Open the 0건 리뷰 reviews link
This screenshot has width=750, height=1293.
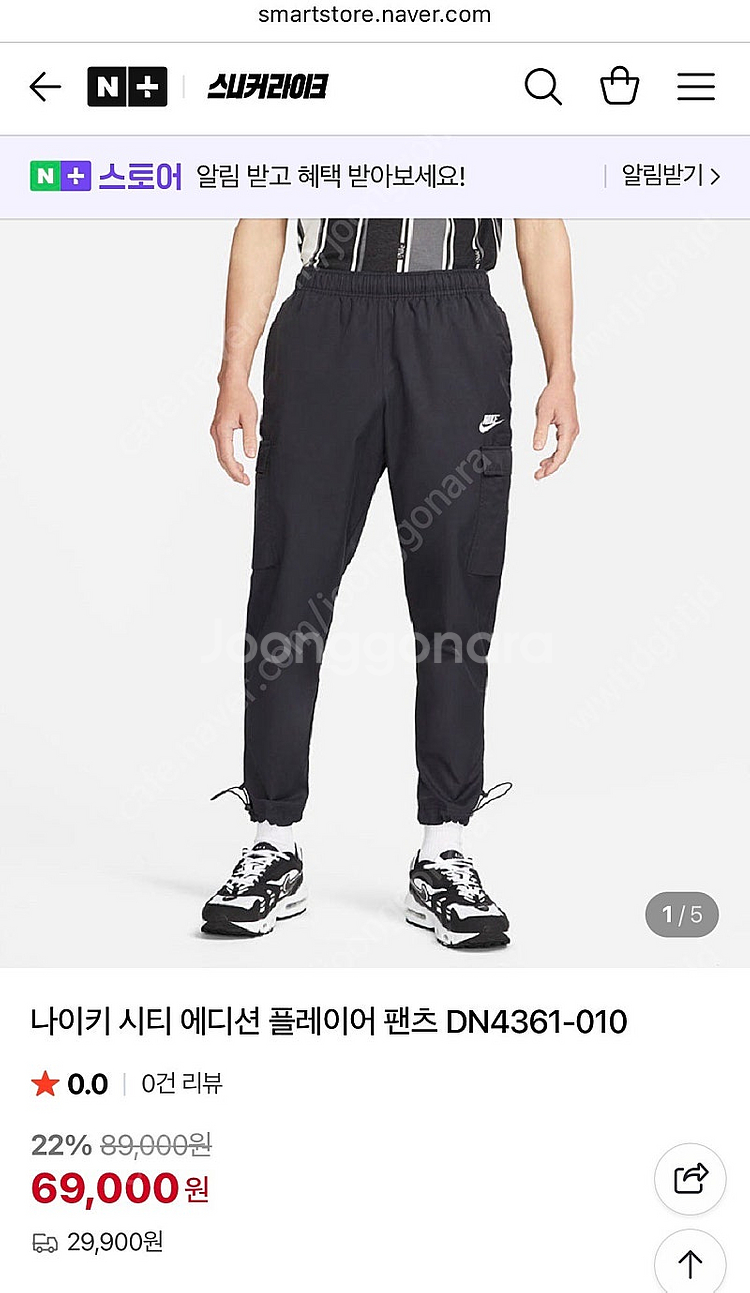pos(182,1083)
